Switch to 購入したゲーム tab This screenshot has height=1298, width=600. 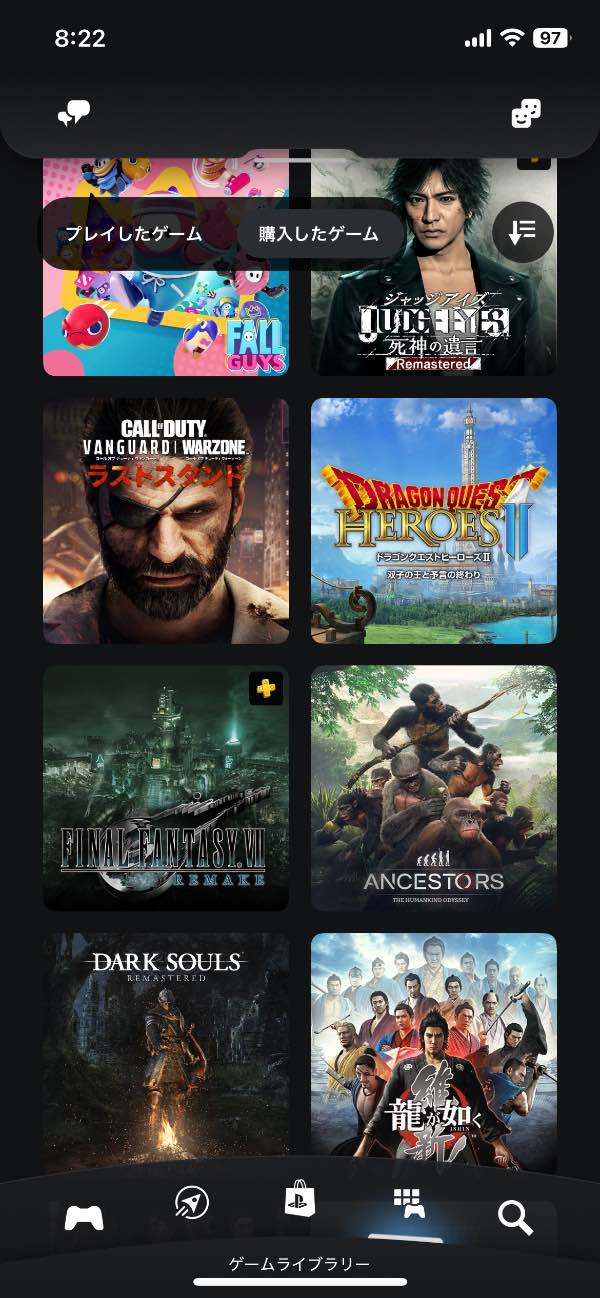point(319,234)
